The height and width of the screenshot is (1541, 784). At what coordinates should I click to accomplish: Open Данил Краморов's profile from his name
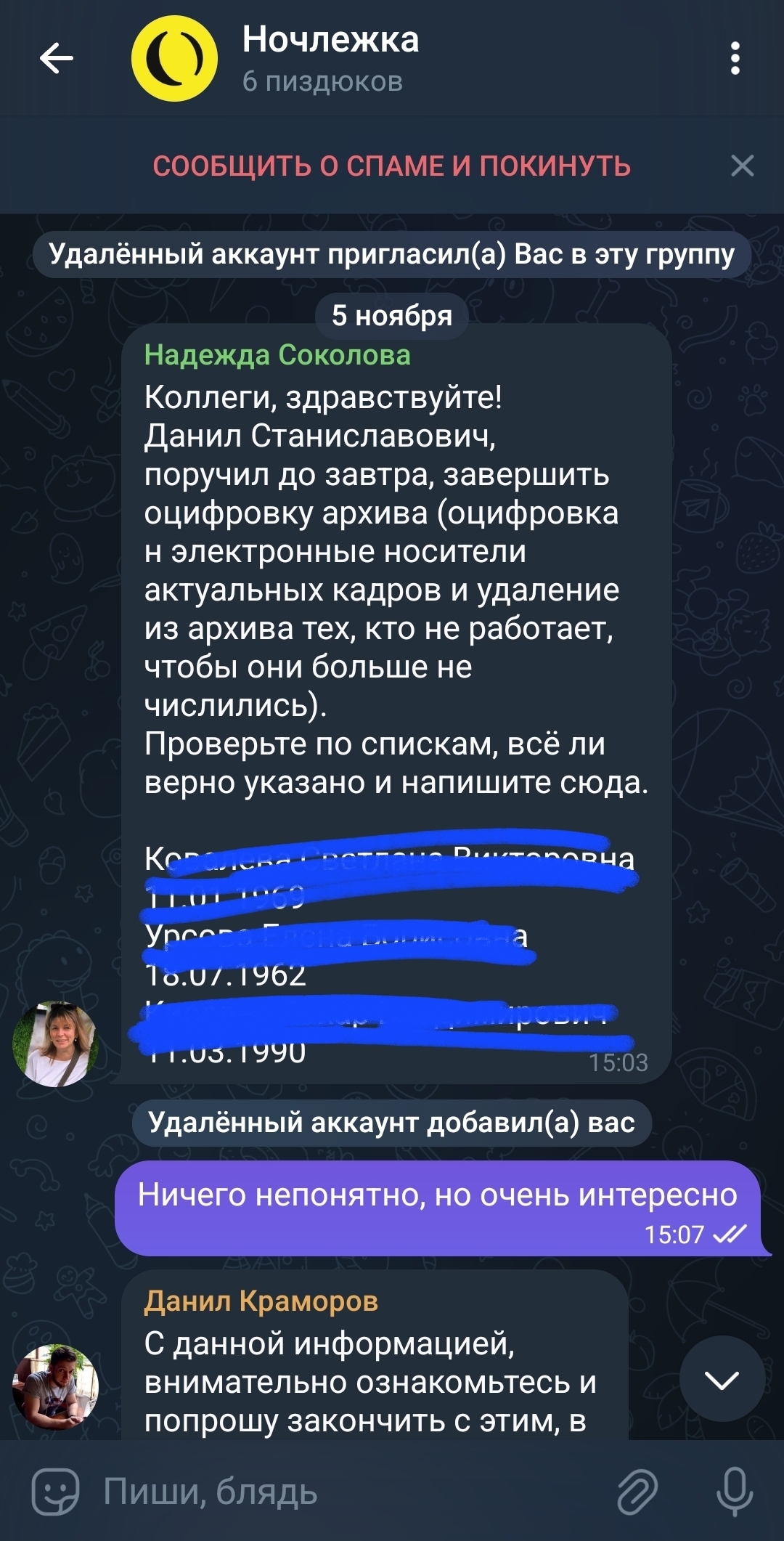(x=261, y=1301)
